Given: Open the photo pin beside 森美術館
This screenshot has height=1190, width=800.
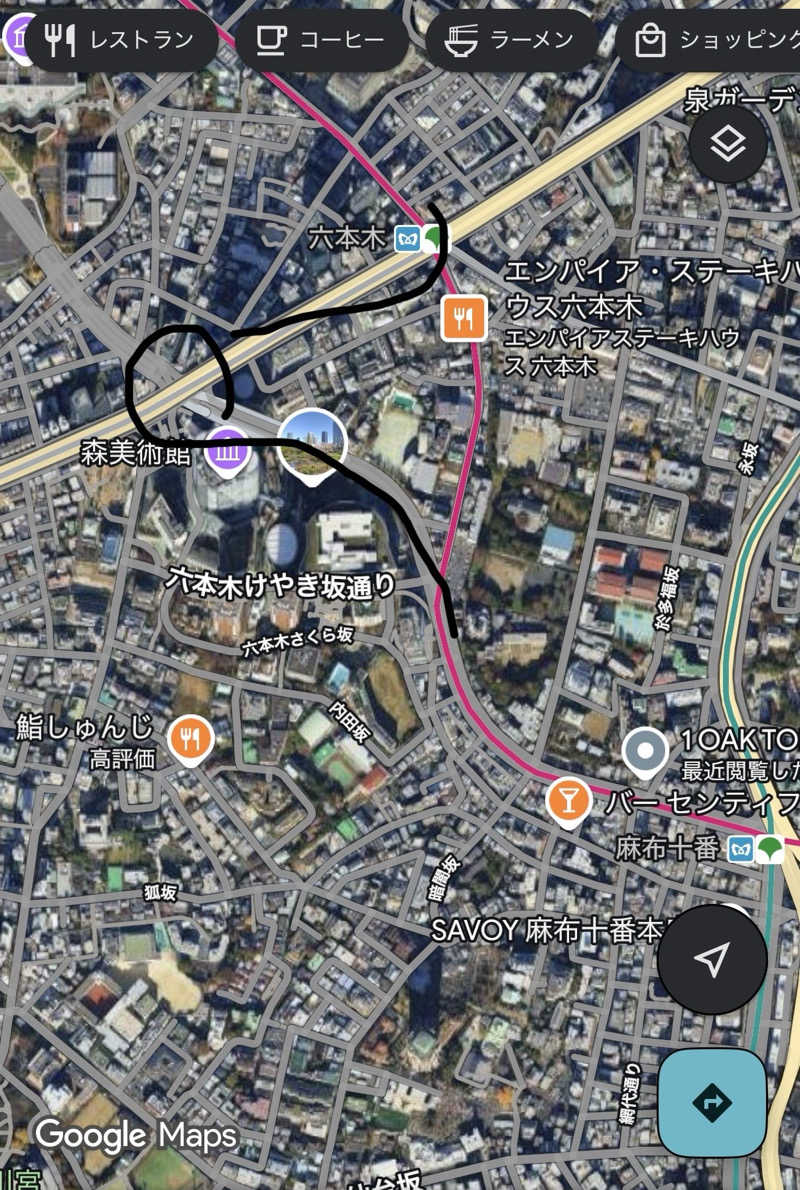Looking at the screenshot, I should point(312,443).
